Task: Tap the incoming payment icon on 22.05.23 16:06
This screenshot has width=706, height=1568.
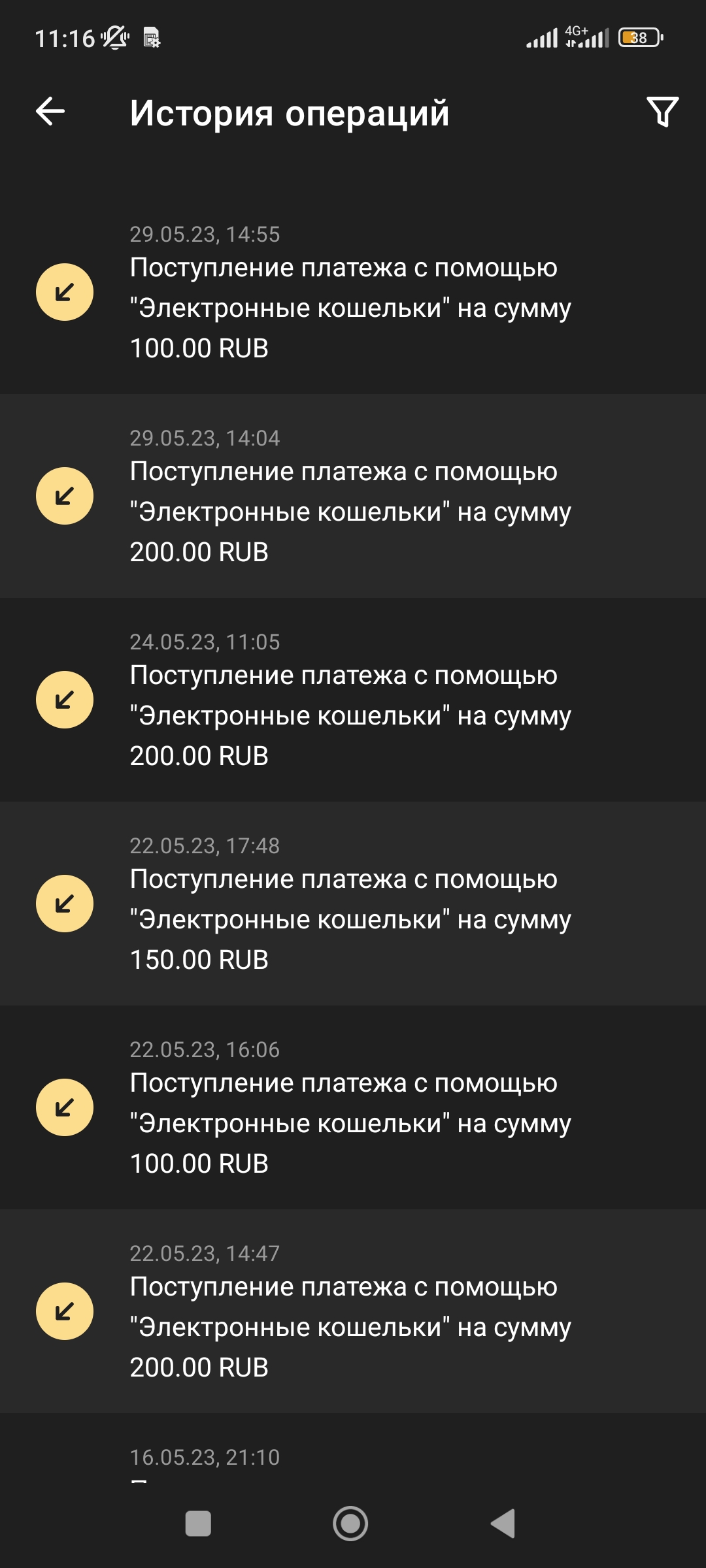Action: click(x=63, y=1107)
